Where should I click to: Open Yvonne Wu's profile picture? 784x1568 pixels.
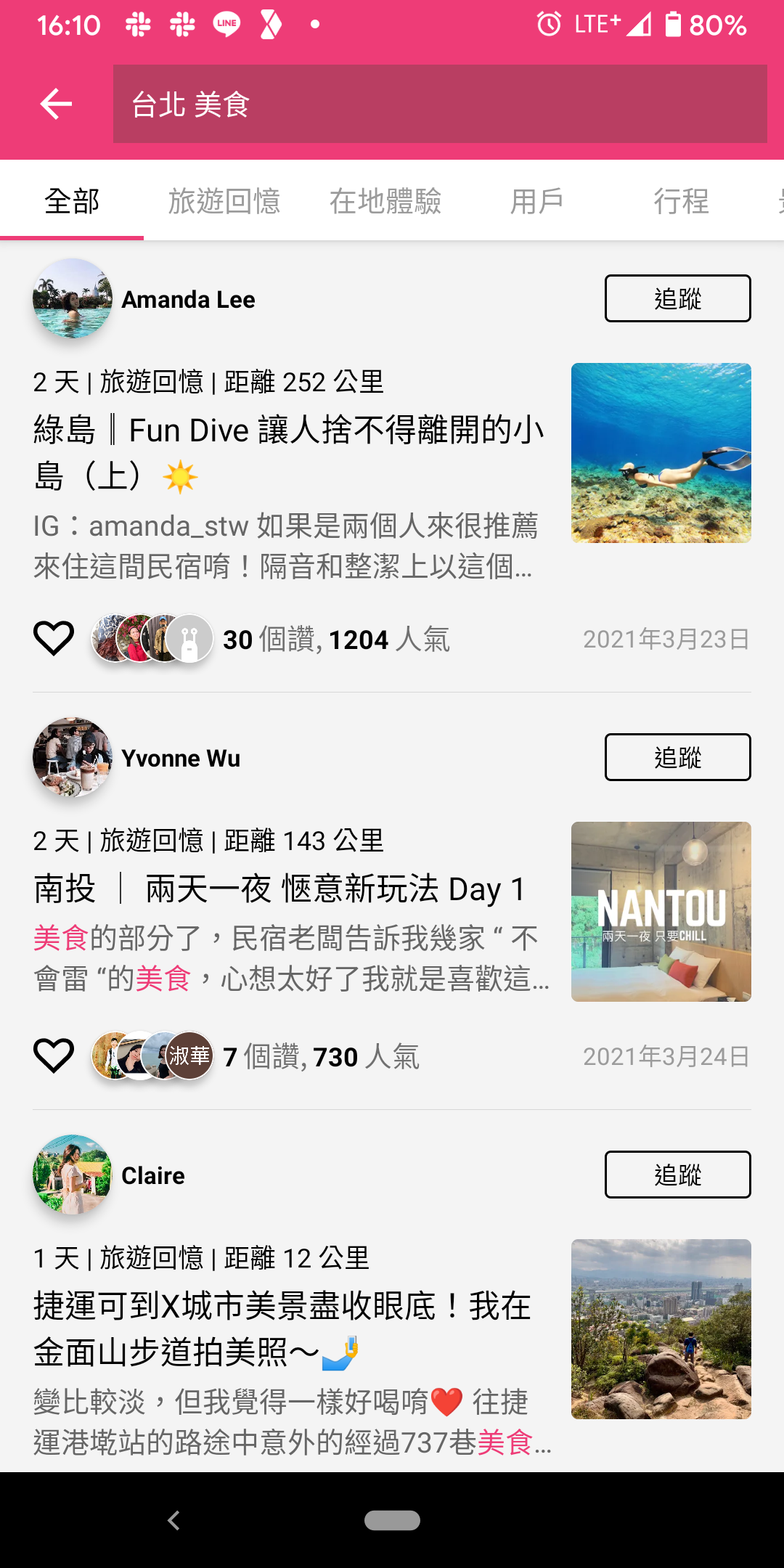pos(71,757)
